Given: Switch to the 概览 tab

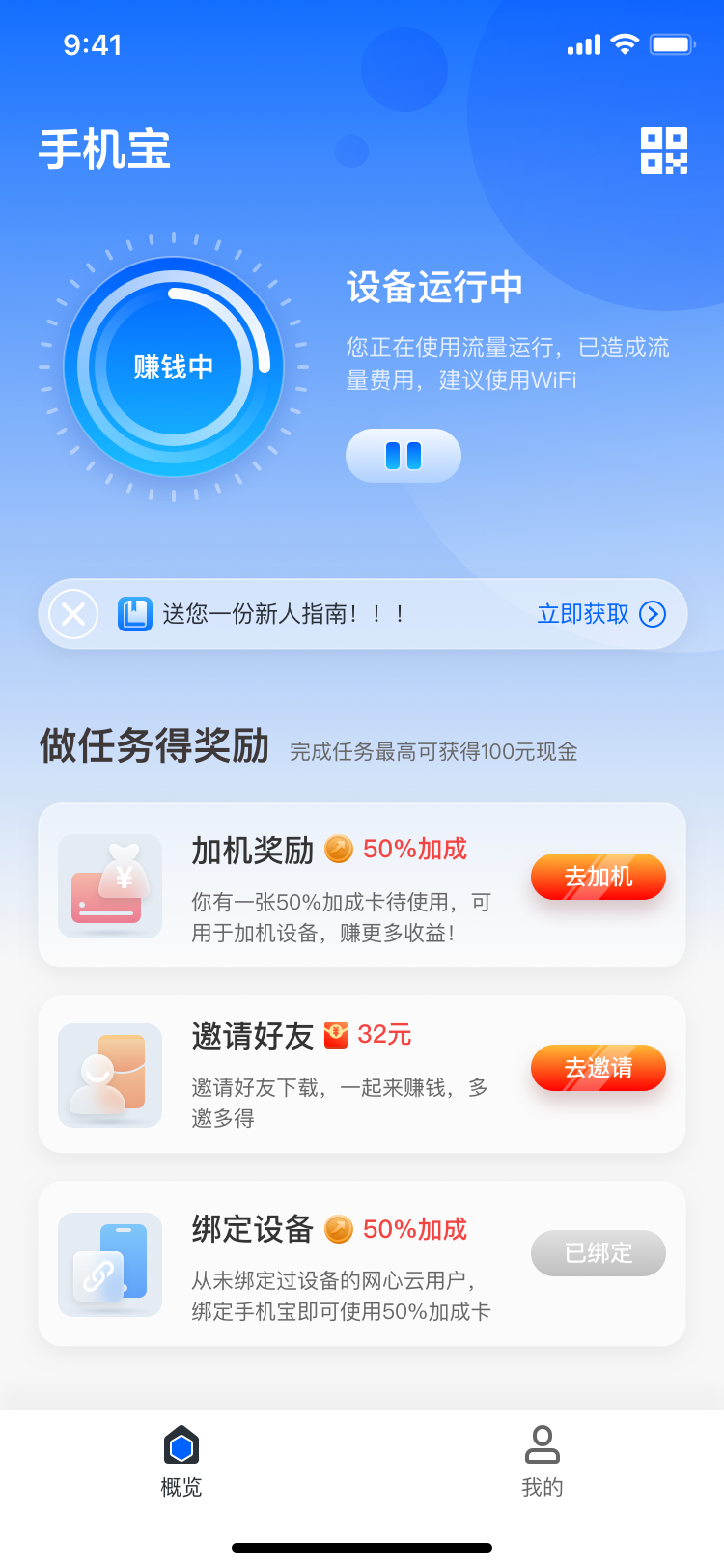Looking at the screenshot, I should (x=181, y=1462).
